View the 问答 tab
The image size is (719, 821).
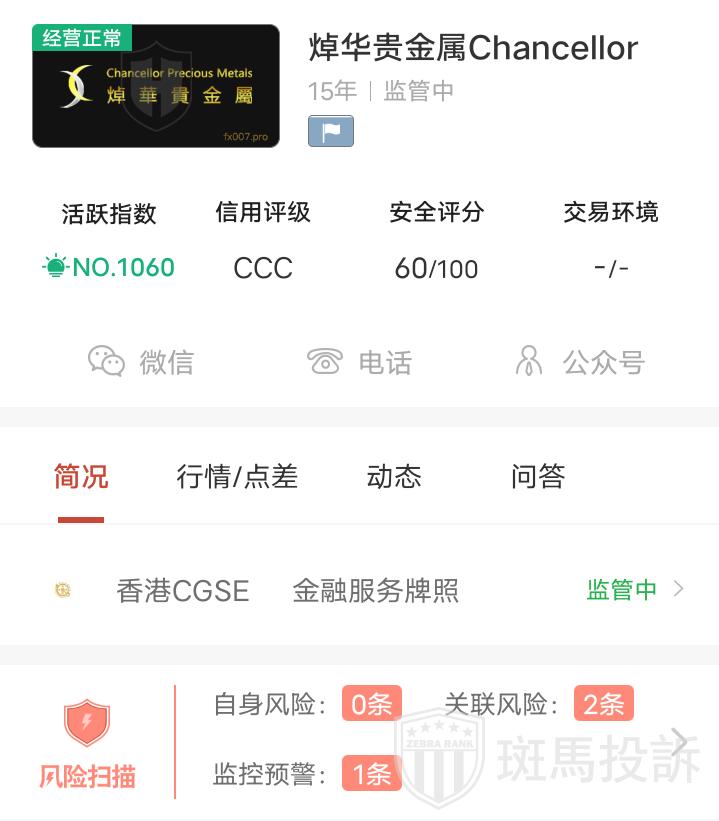point(538,477)
